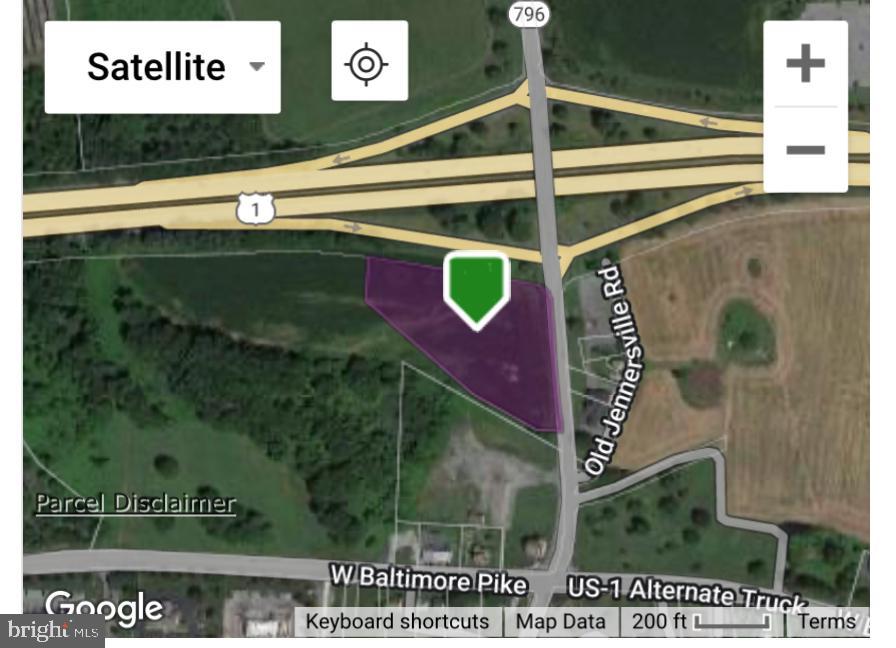Tap the green property marker
Viewport: 896px width, 648px height.
click(x=477, y=288)
